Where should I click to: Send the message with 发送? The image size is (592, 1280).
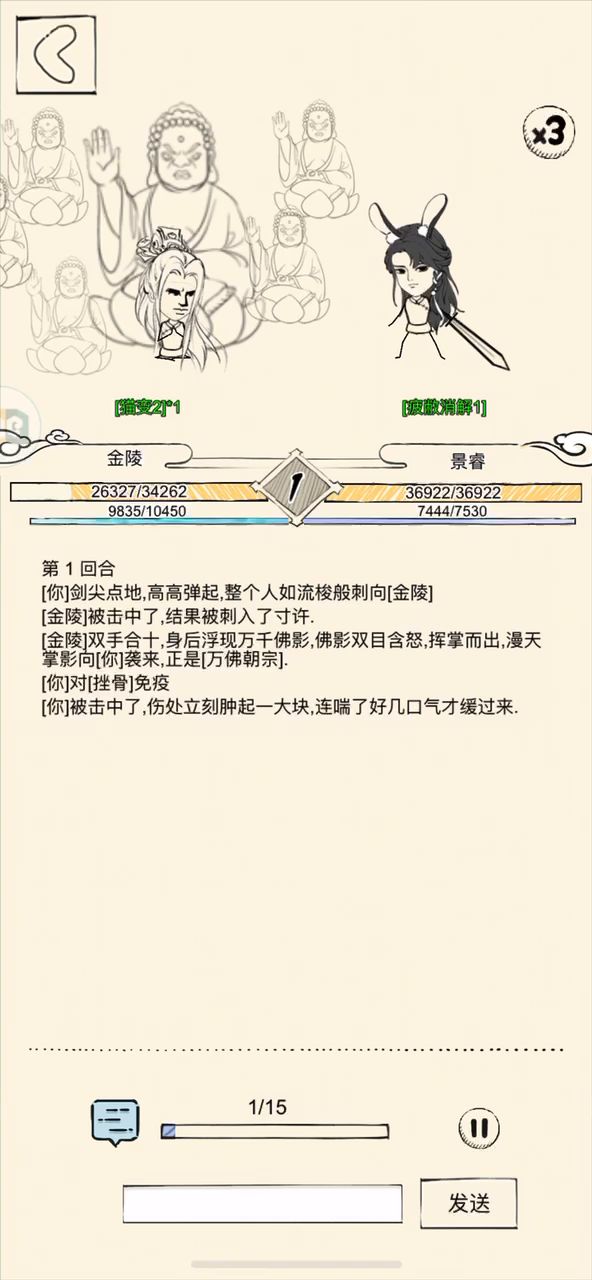tap(469, 1203)
